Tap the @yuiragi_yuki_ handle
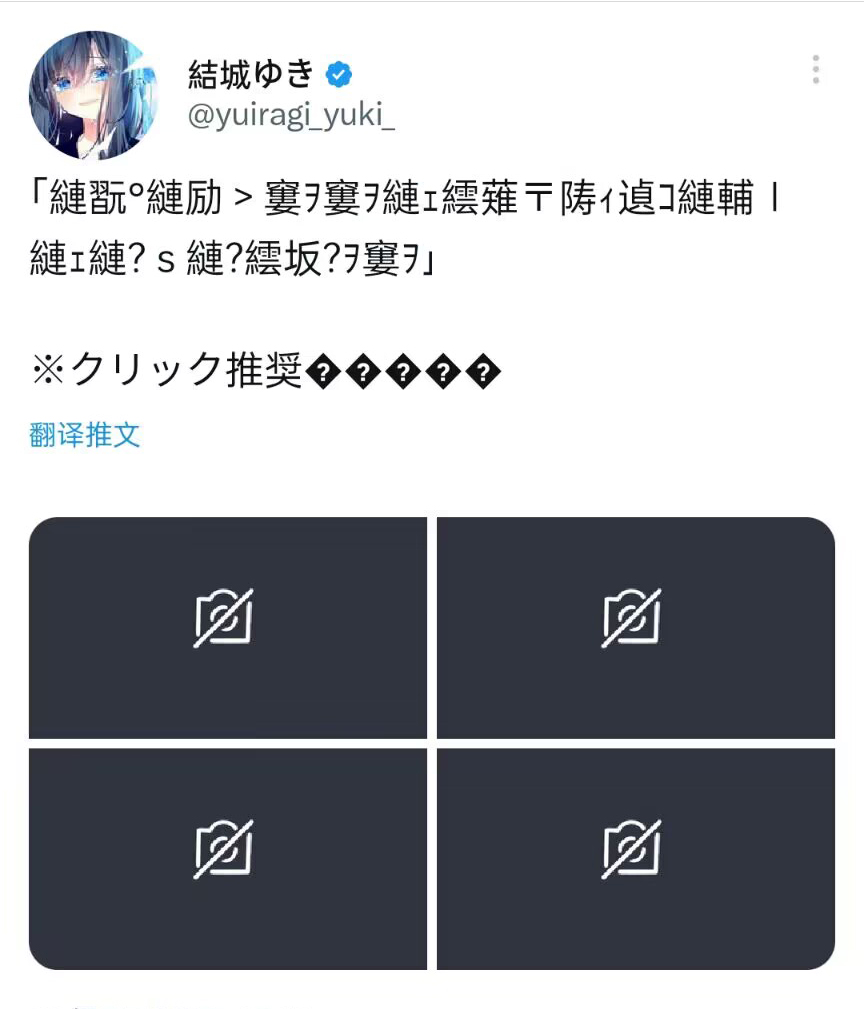864x1009 pixels. point(291,116)
